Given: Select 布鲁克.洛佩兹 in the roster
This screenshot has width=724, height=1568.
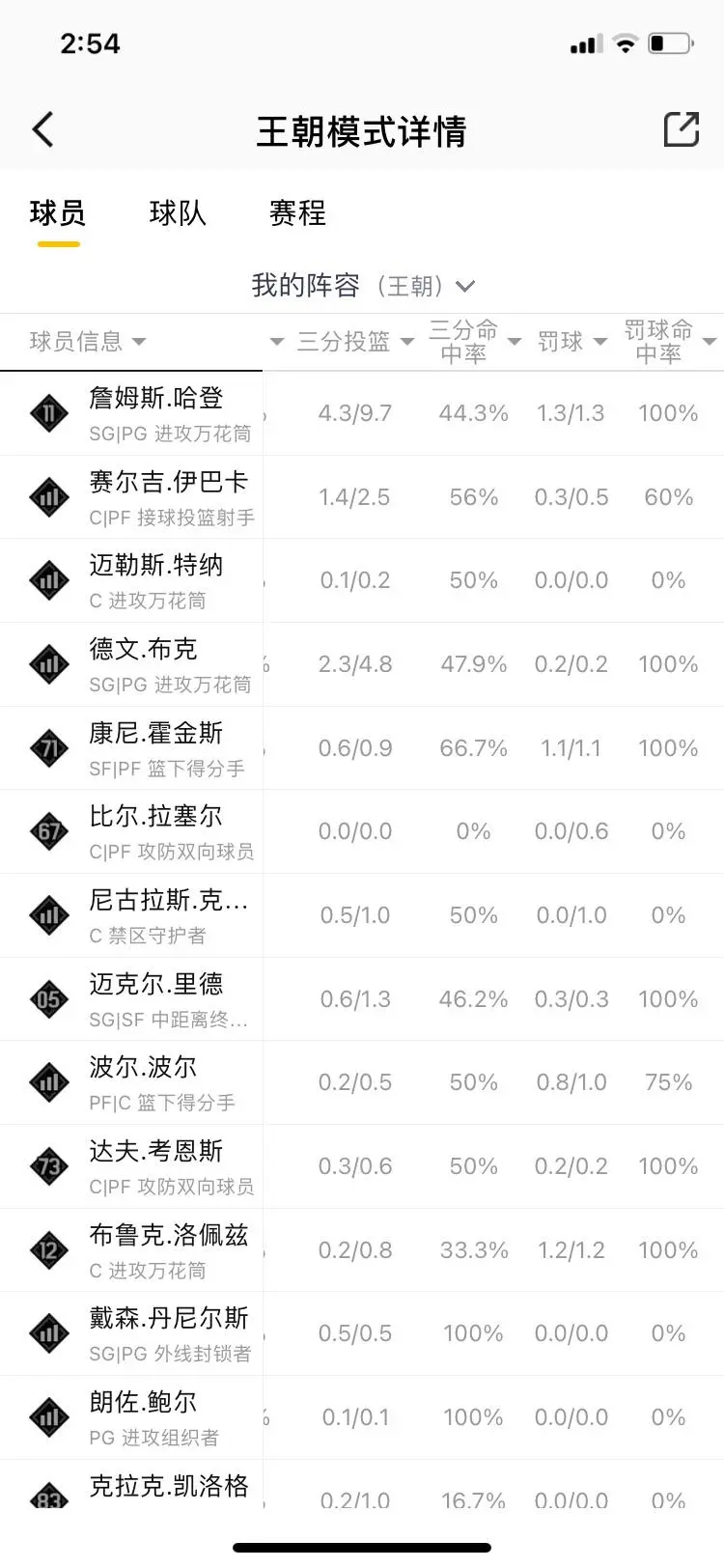Looking at the screenshot, I should point(362,1250).
